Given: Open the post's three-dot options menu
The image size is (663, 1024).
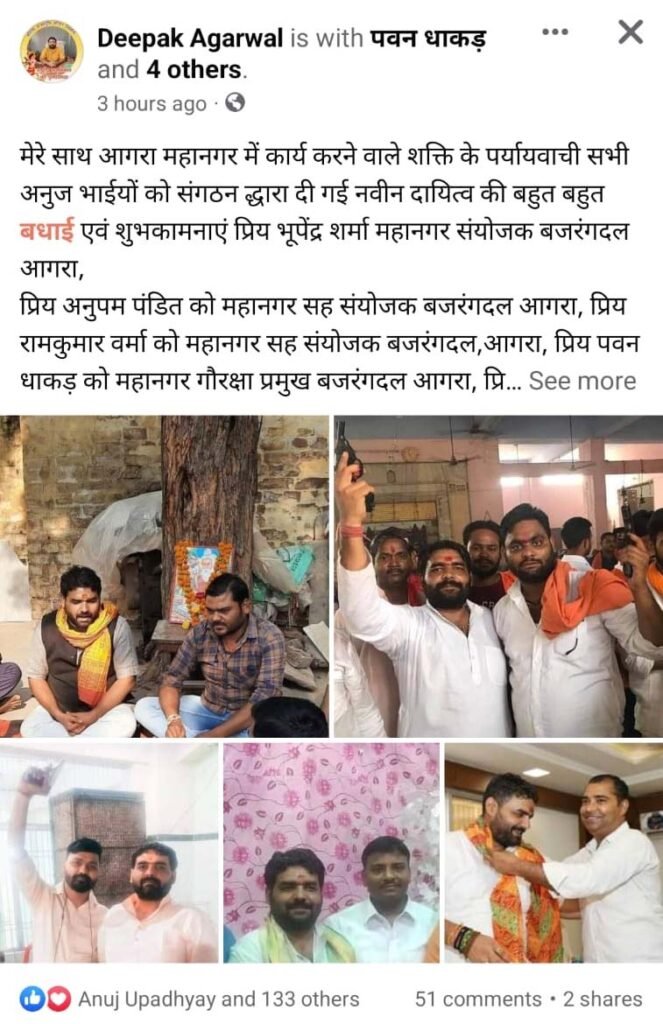Looking at the screenshot, I should 555,32.
